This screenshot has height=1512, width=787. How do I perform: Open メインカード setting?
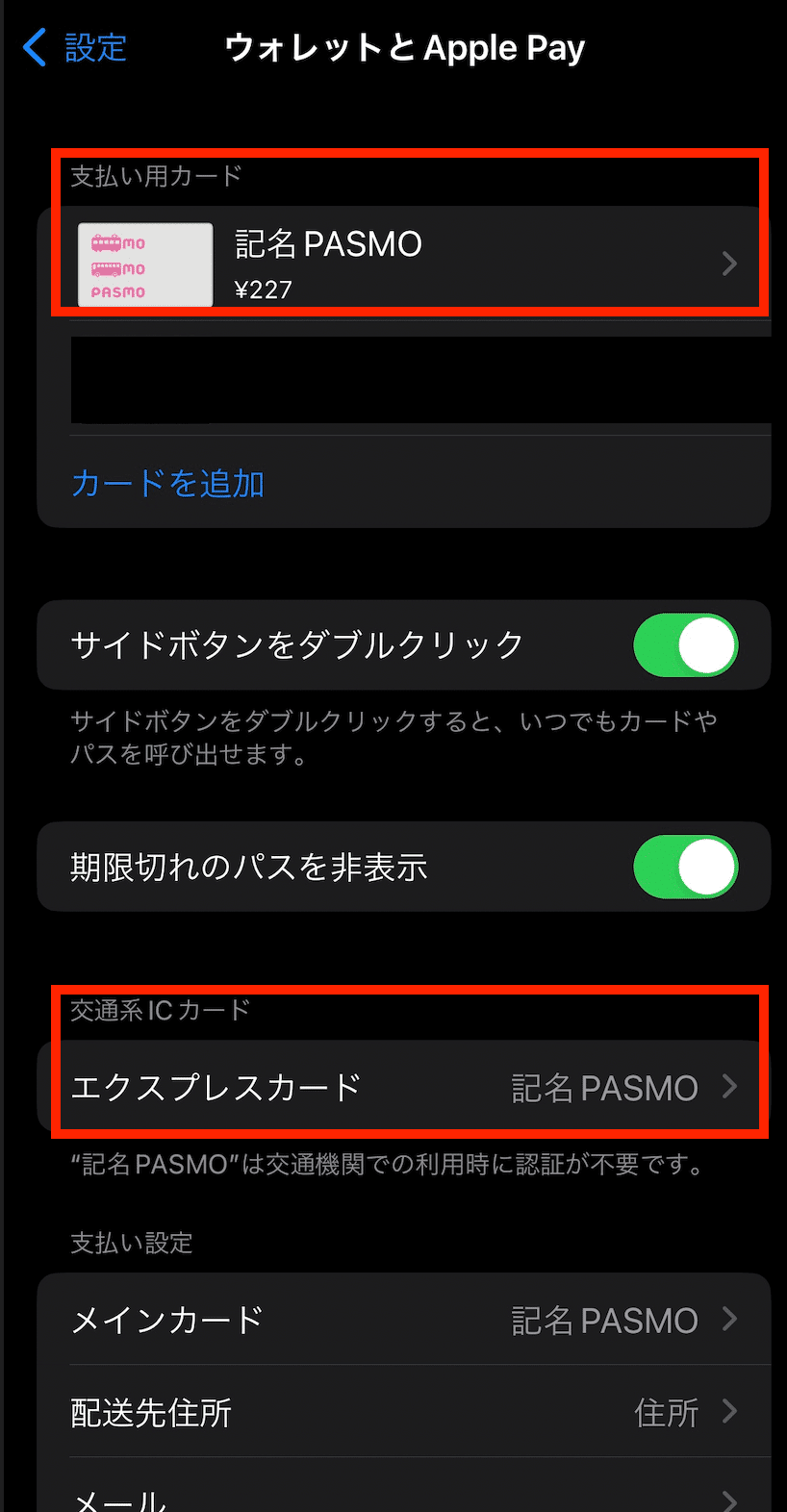click(x=404, y=1320)
